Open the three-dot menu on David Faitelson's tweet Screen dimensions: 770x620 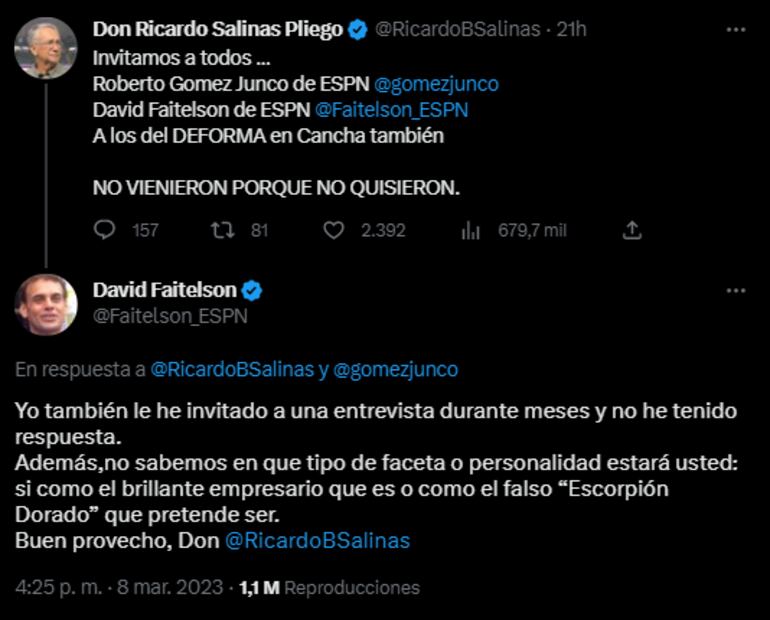pyautogui.click(x=735, y=291)
